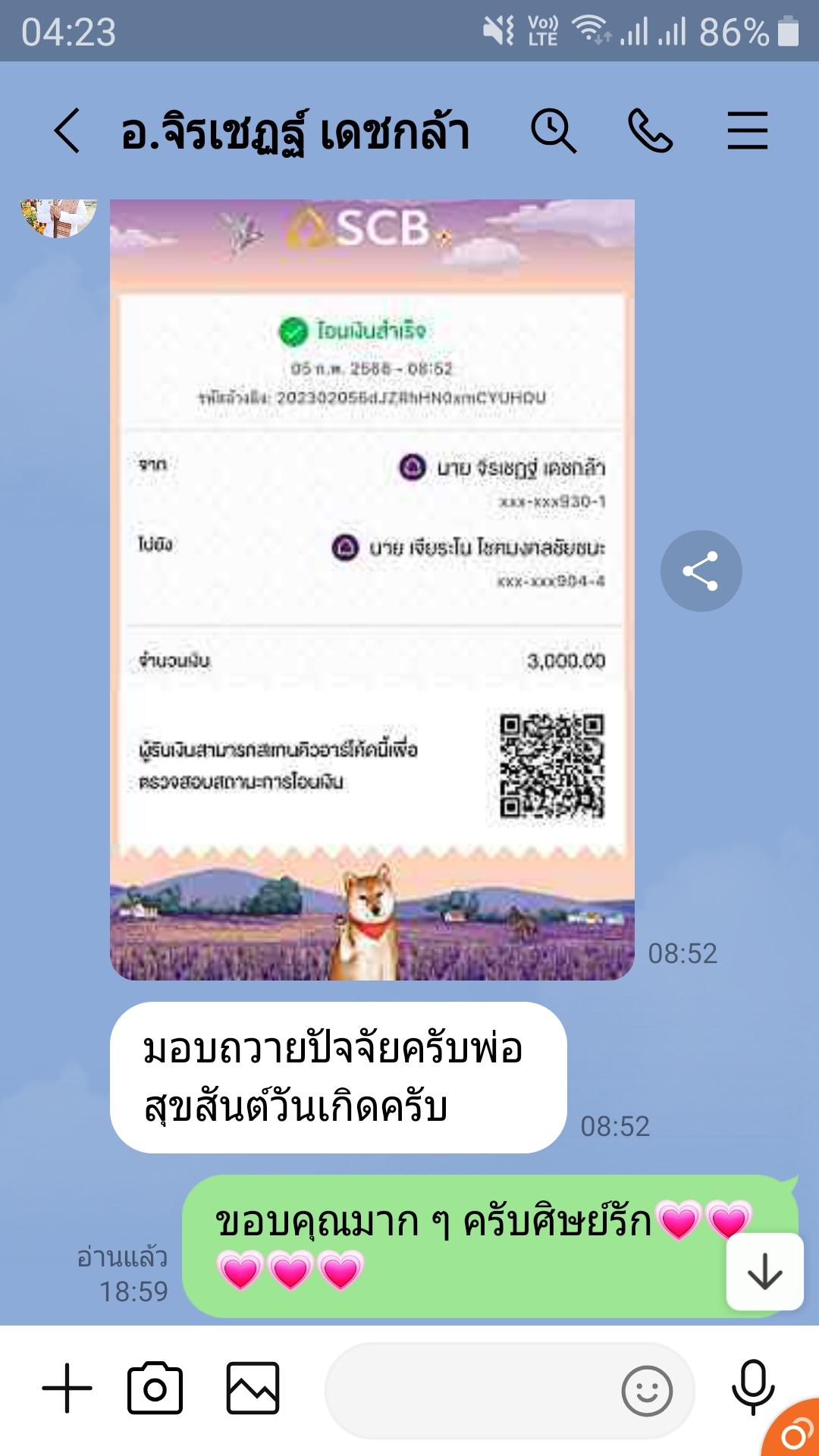This screenshot has height=1456, width=819.
Task: Search within this chat
Action: (x=553, y=131)
